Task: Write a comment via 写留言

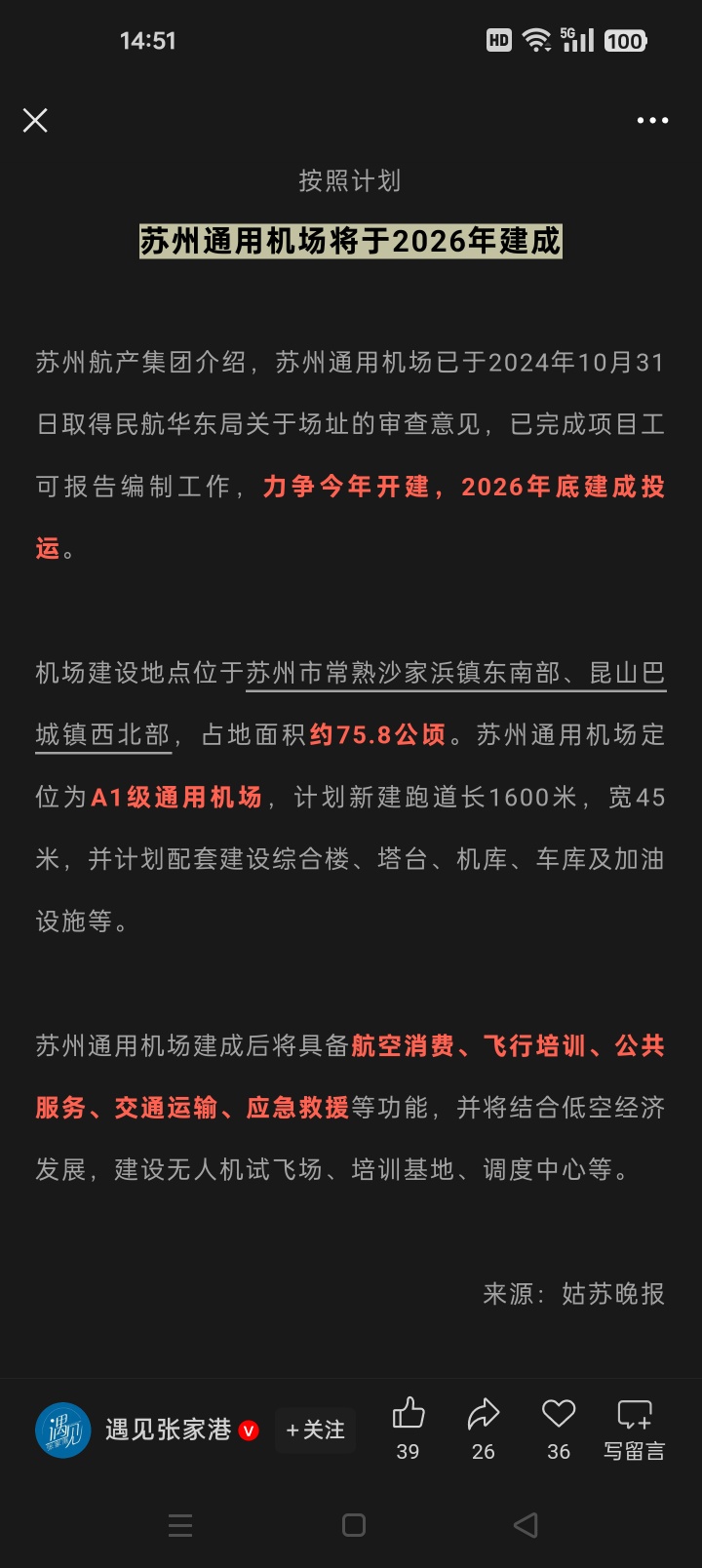Action: 634,1428
